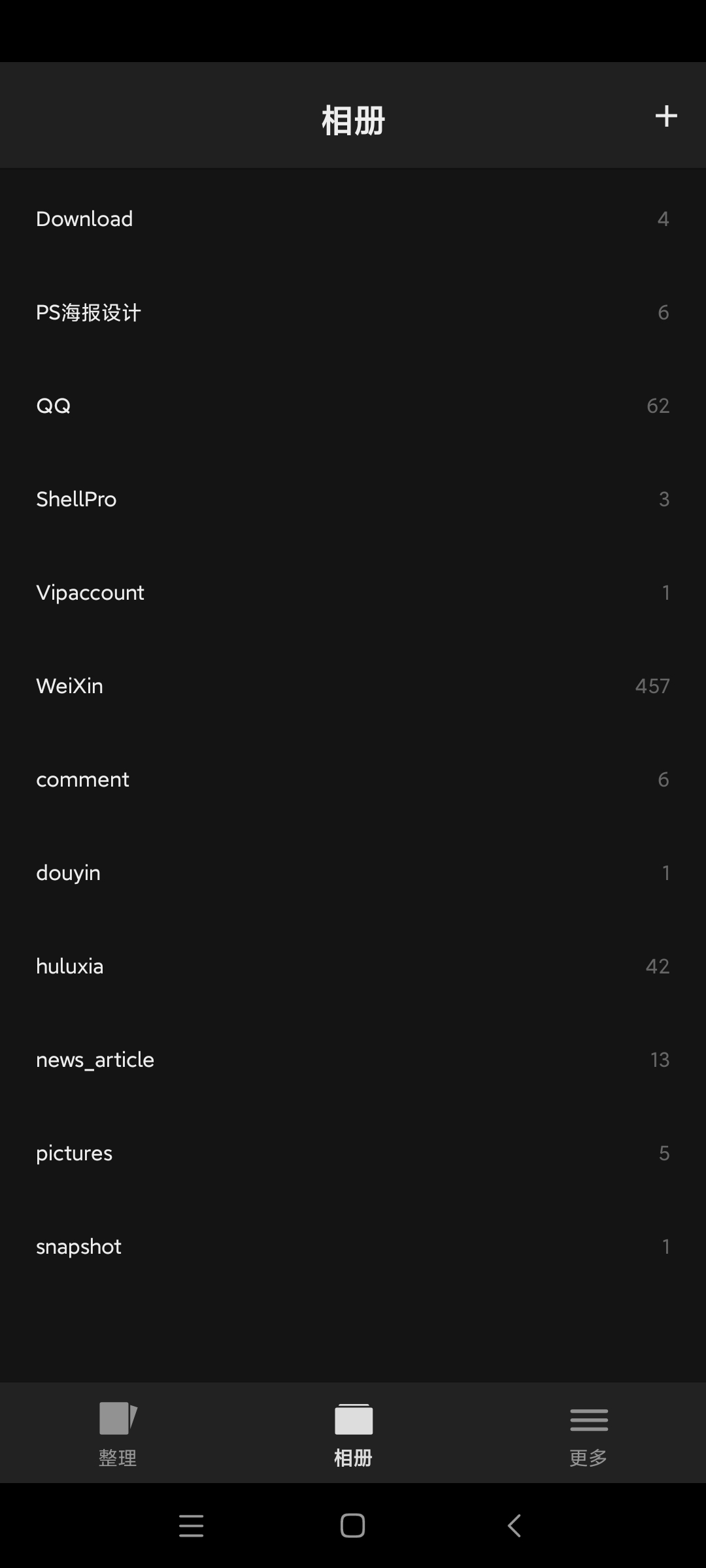Screen dimensions: 706x1568
Task: Tap the system home button
Action: click(x=353, y=1526)
